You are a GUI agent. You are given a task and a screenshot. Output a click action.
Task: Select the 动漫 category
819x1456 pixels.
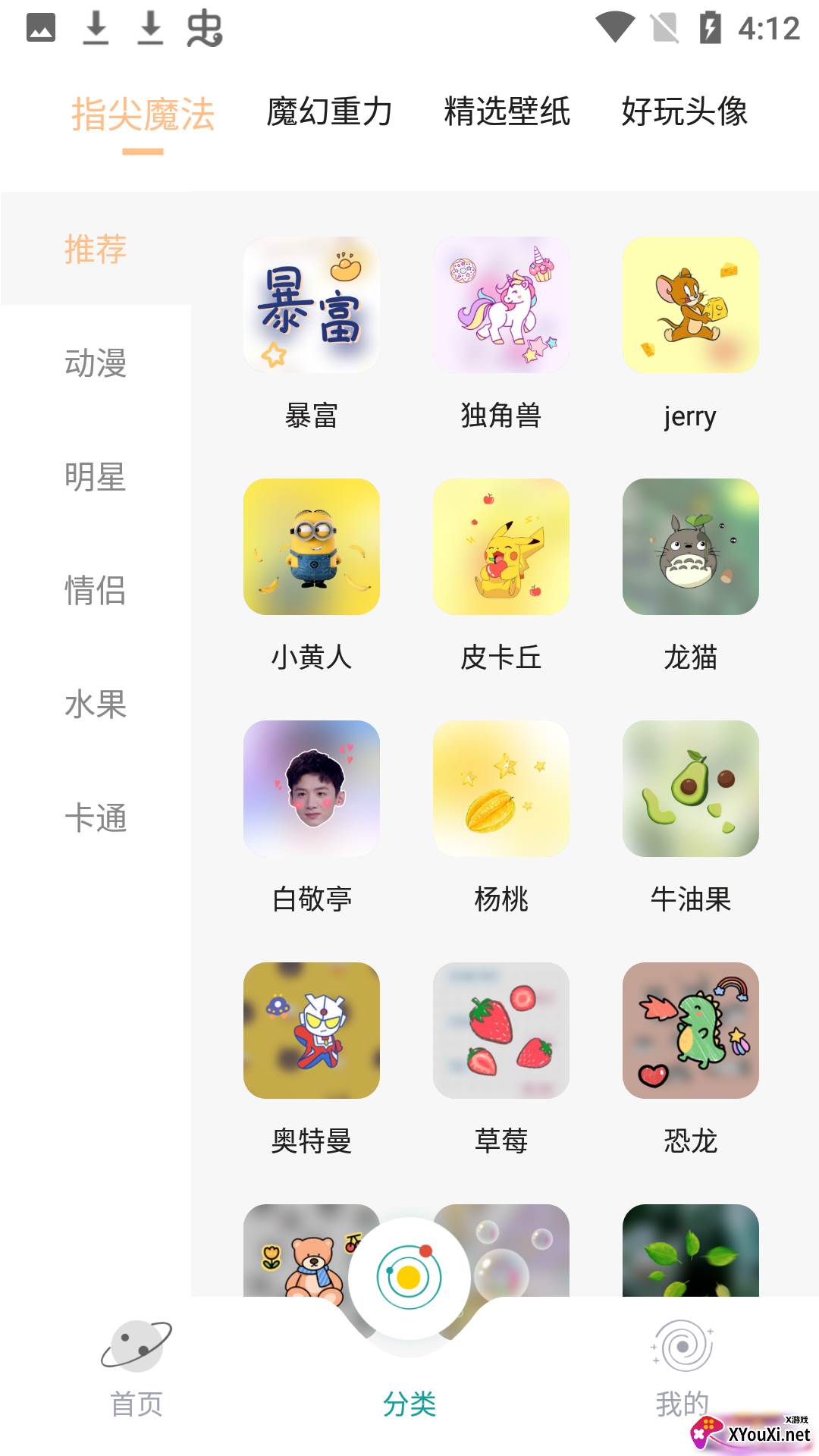[x=96, y=362]
